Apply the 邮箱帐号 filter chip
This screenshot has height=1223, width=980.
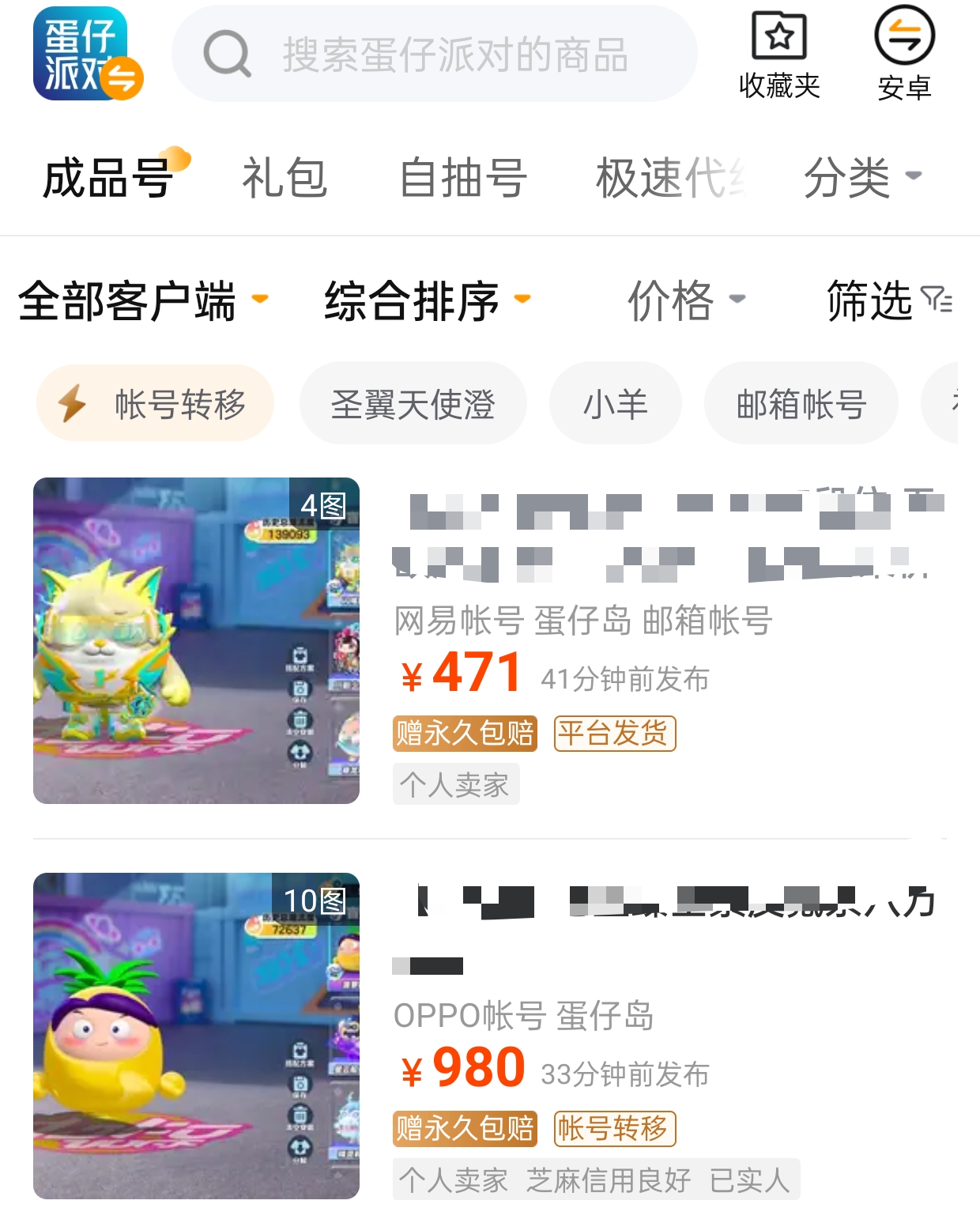tap(801, 404)
